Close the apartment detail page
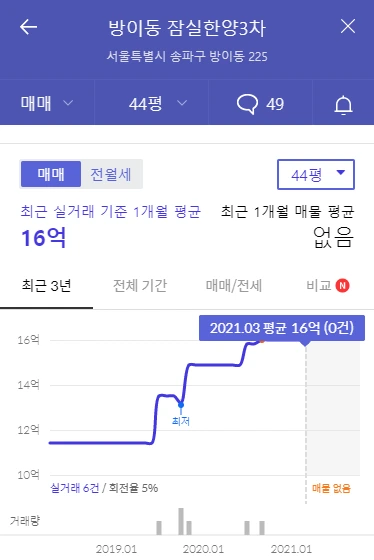 (348, 26)
